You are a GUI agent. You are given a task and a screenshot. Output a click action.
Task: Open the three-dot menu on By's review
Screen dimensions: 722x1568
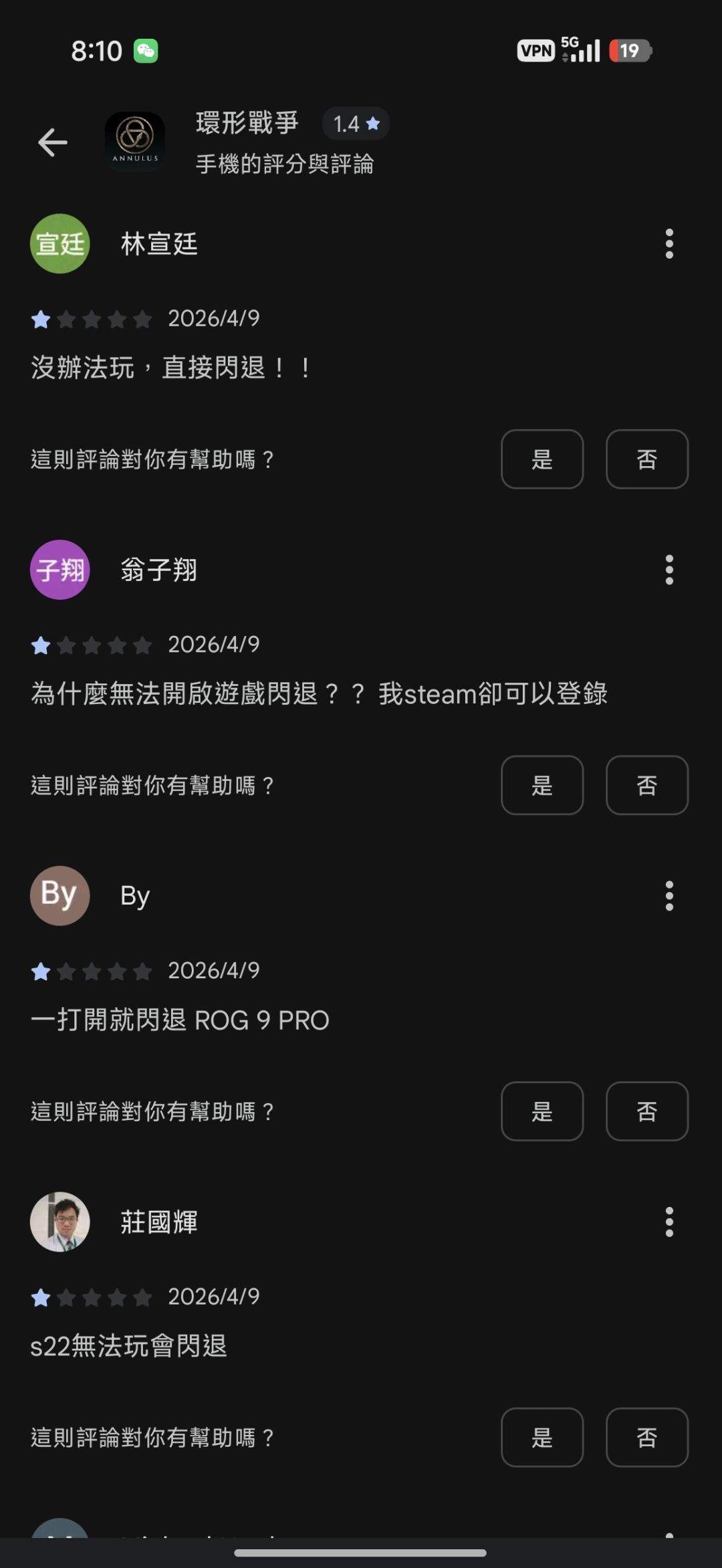pyautogui.click(x=669, y=896)
